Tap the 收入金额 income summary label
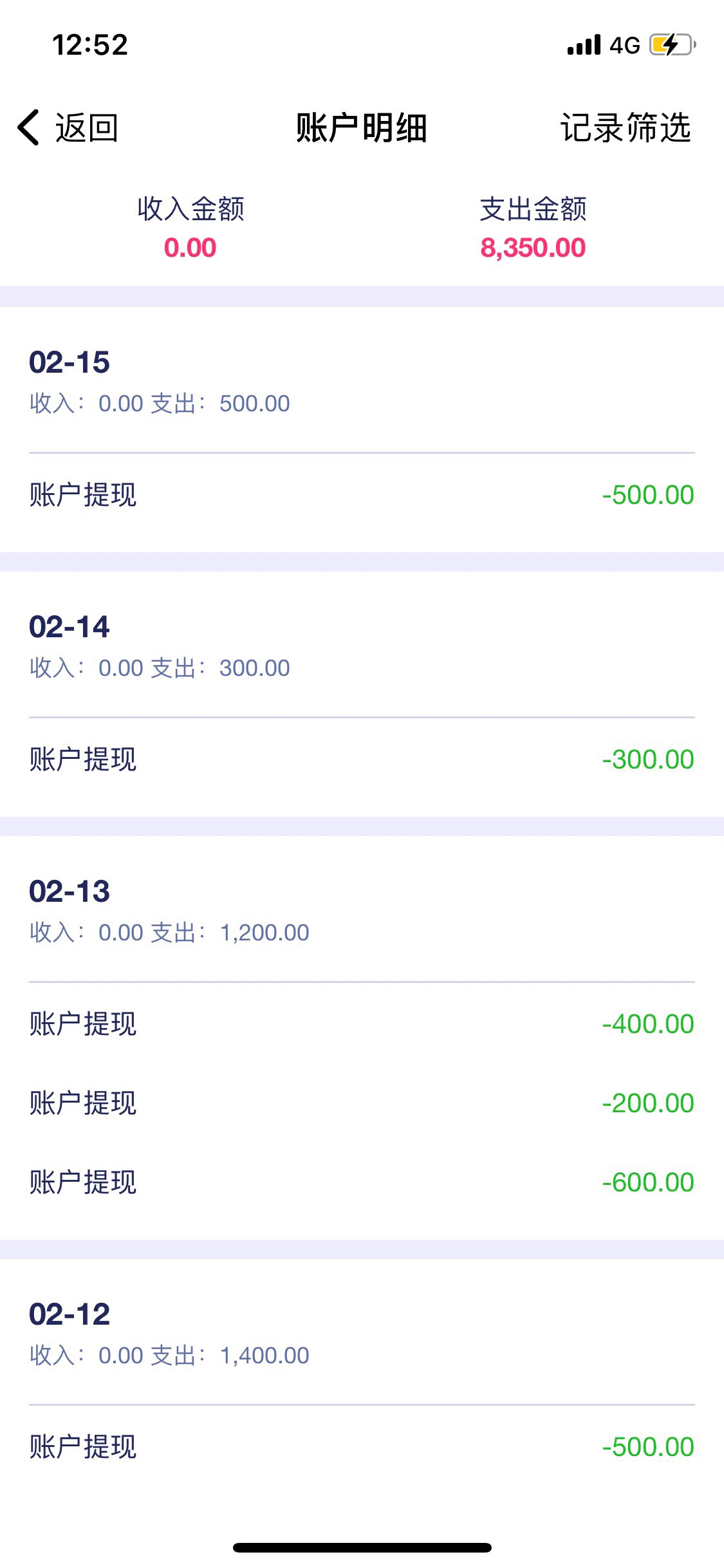The height and width of the screenshot is (1568, 724). pyautogui.click(x=190, y=209)
